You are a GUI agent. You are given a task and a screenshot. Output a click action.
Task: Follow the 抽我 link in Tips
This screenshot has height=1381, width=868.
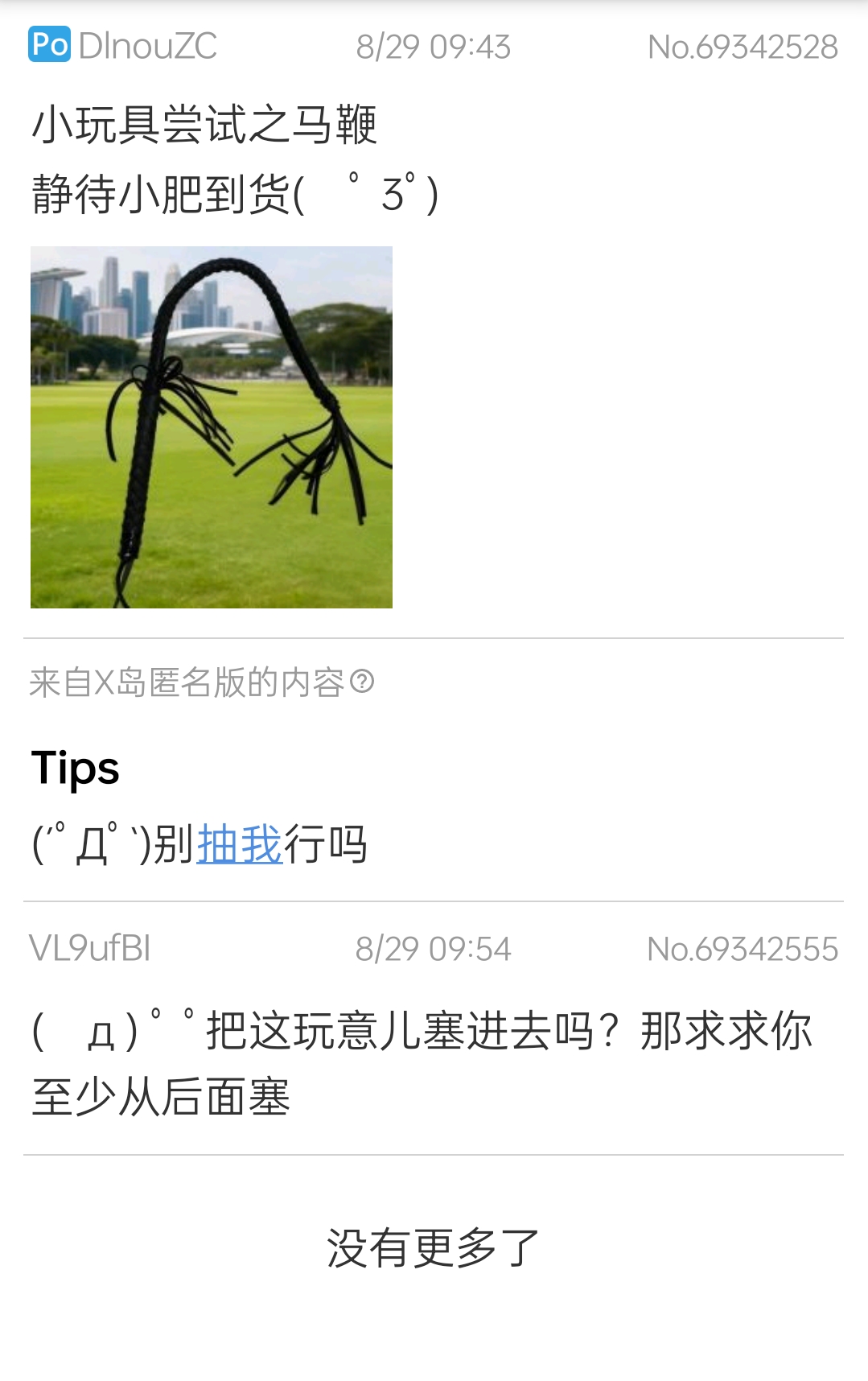[x=240, y=844]
